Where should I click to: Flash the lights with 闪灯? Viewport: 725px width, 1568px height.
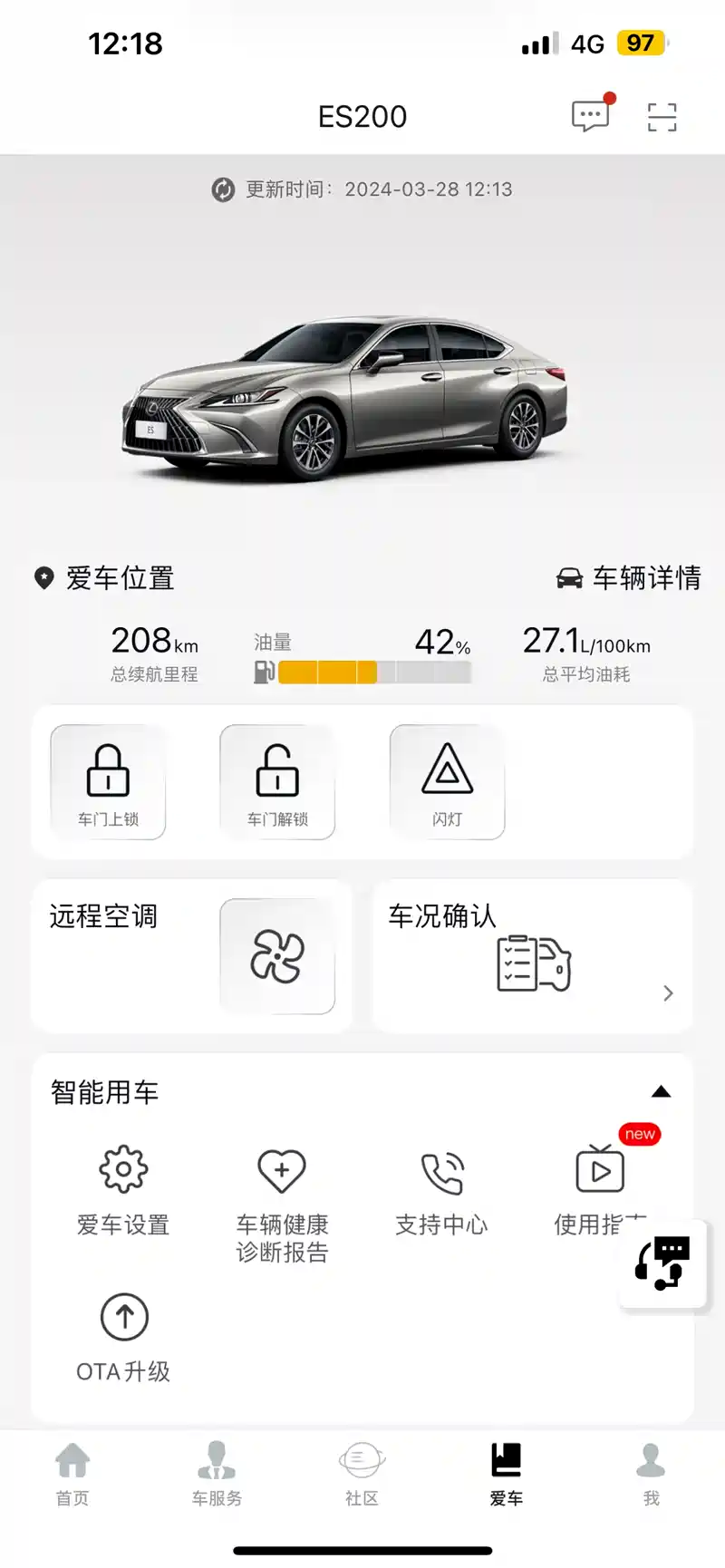(447, 781)
